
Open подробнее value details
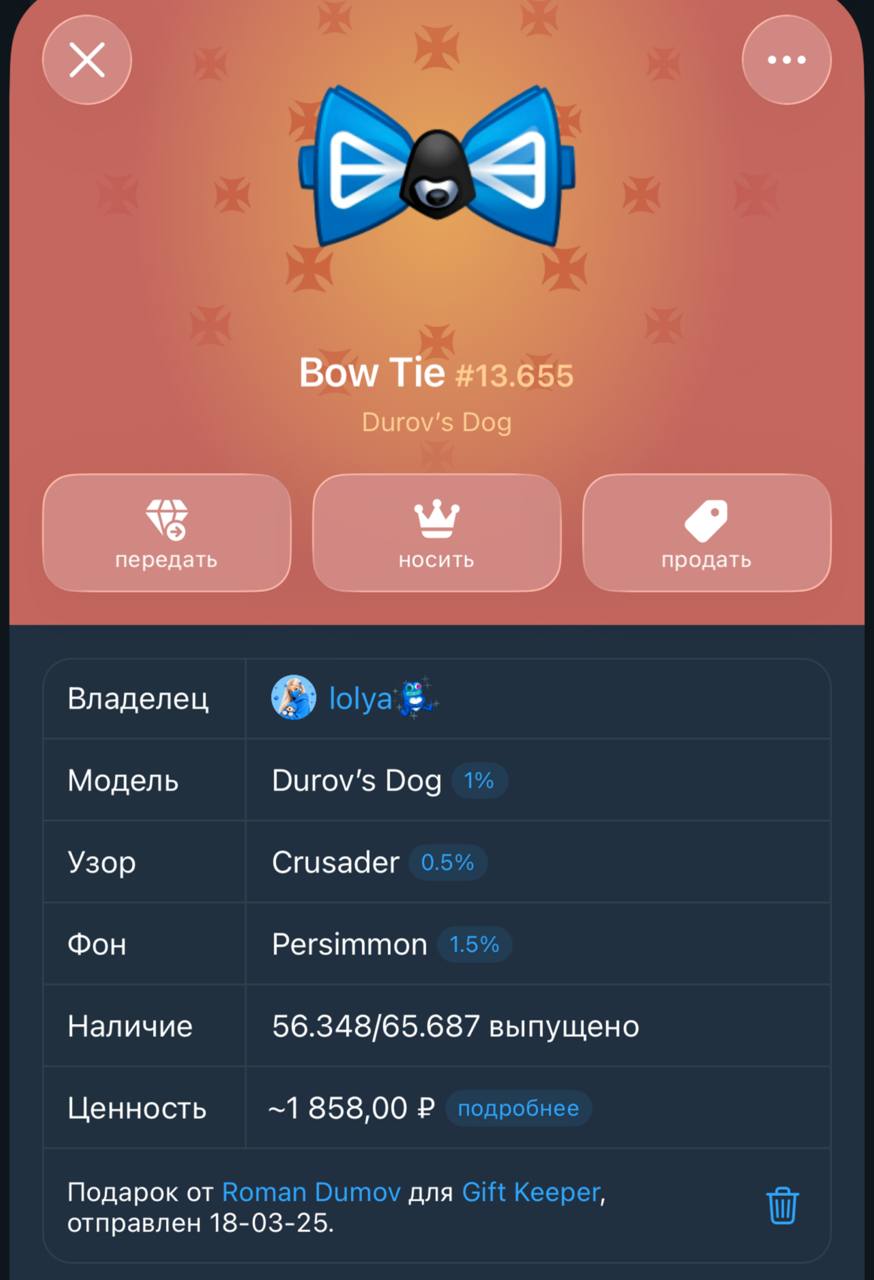[x=518, y=1109]
